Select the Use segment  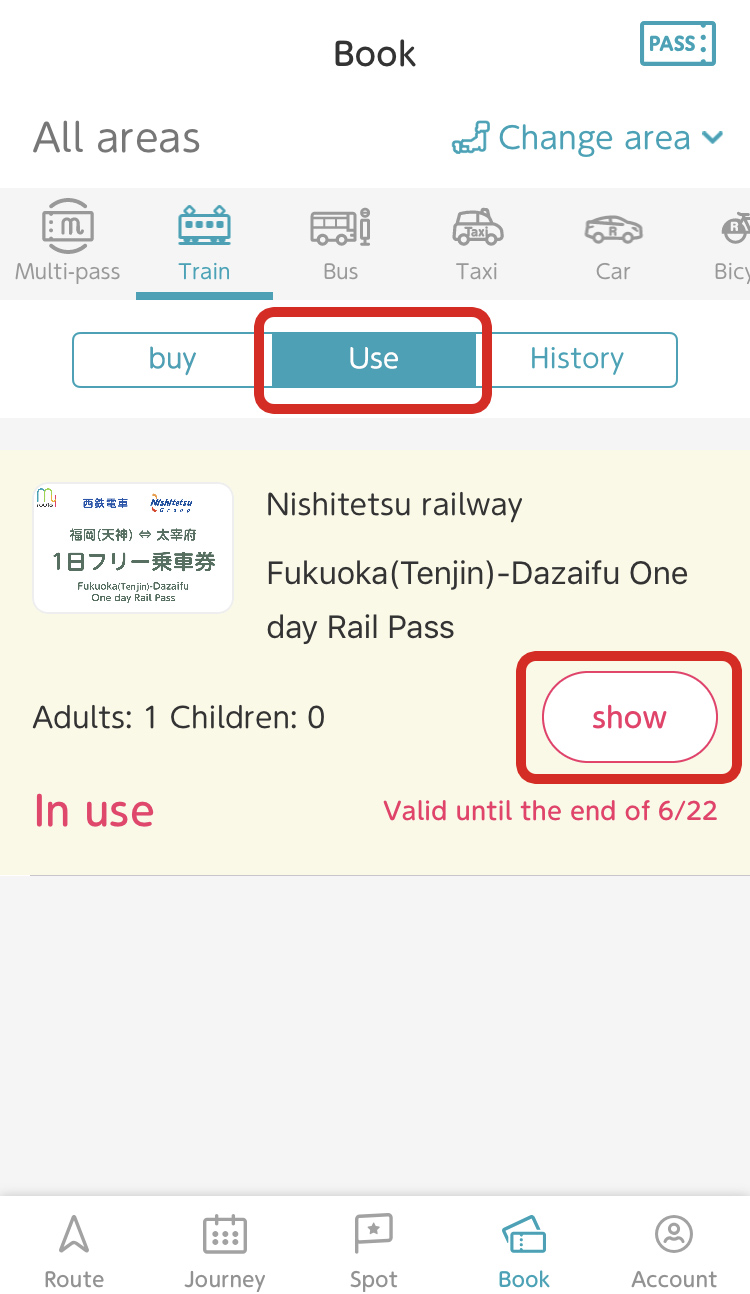click(x=374, y=359)
